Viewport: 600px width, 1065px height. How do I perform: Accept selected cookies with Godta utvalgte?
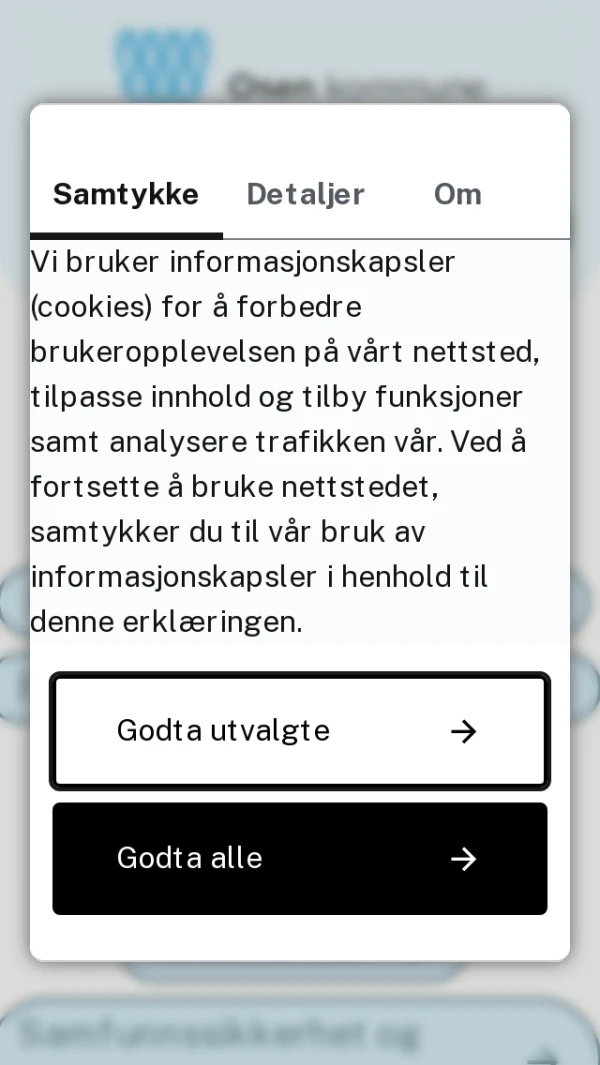pyautogui.click(x=300, y=731)
